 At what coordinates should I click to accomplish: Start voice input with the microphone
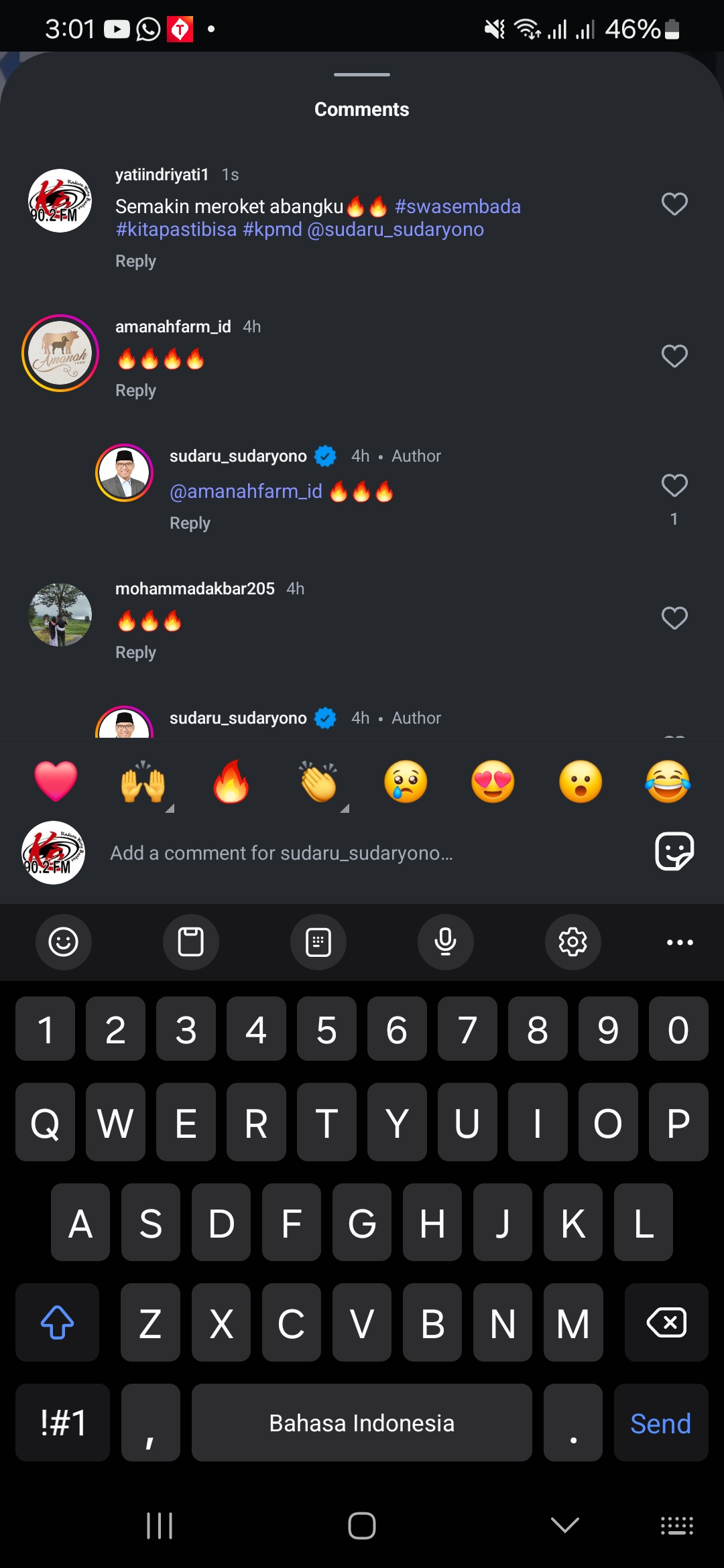[x=446, y=942]
